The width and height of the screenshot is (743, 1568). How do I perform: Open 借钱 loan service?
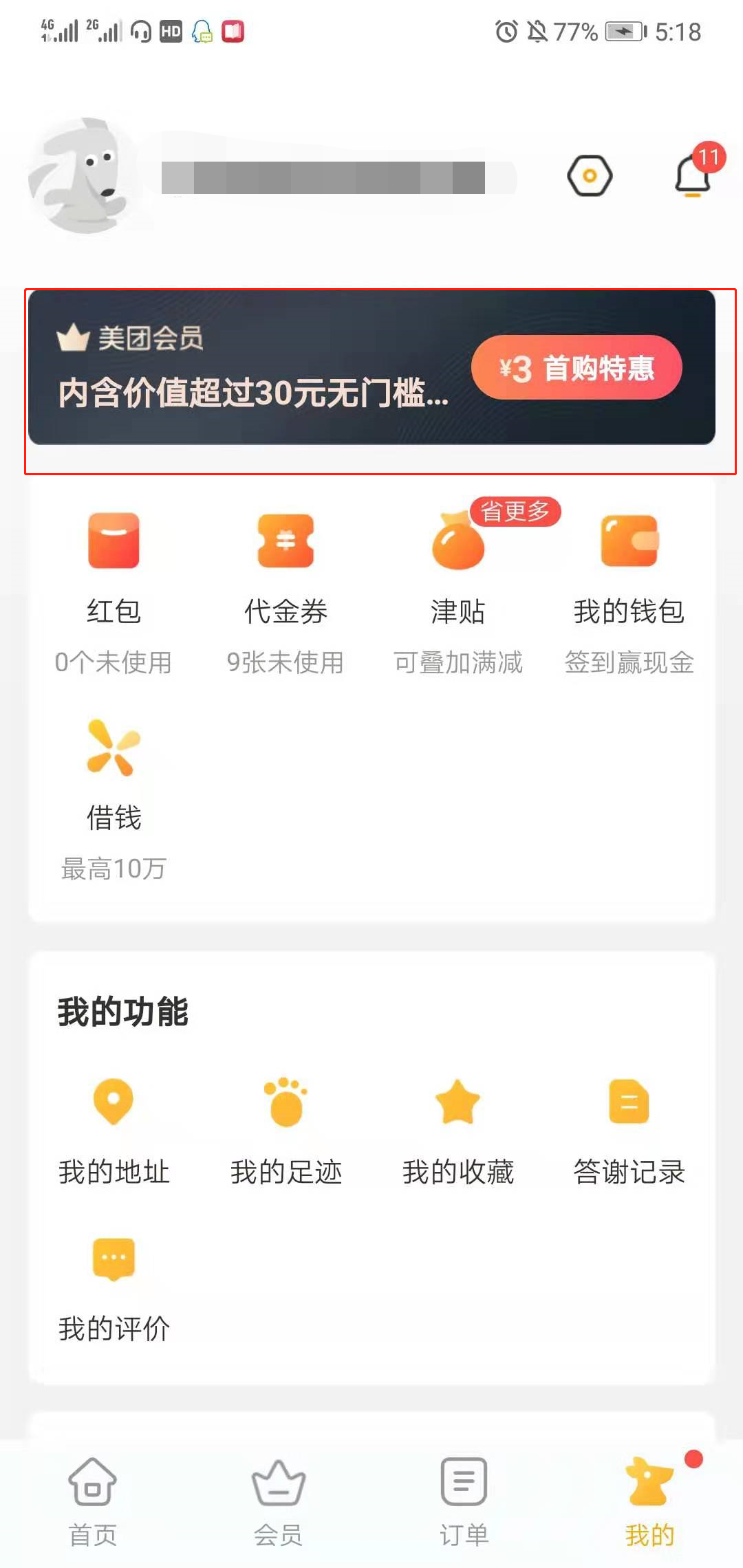(114, 798)
